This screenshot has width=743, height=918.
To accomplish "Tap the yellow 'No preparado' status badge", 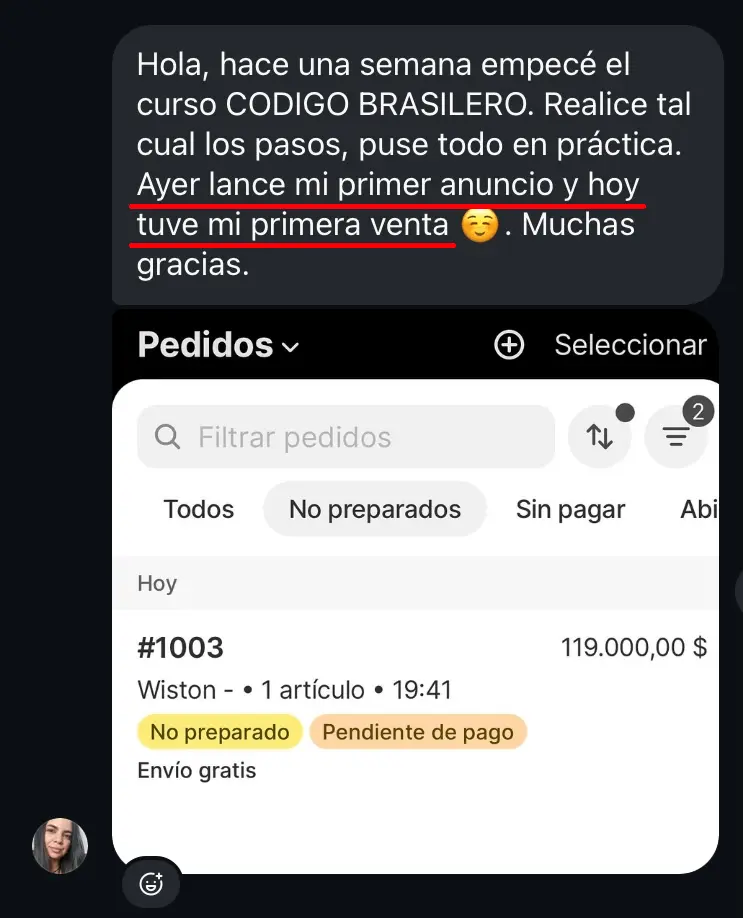I will (219, 731).
